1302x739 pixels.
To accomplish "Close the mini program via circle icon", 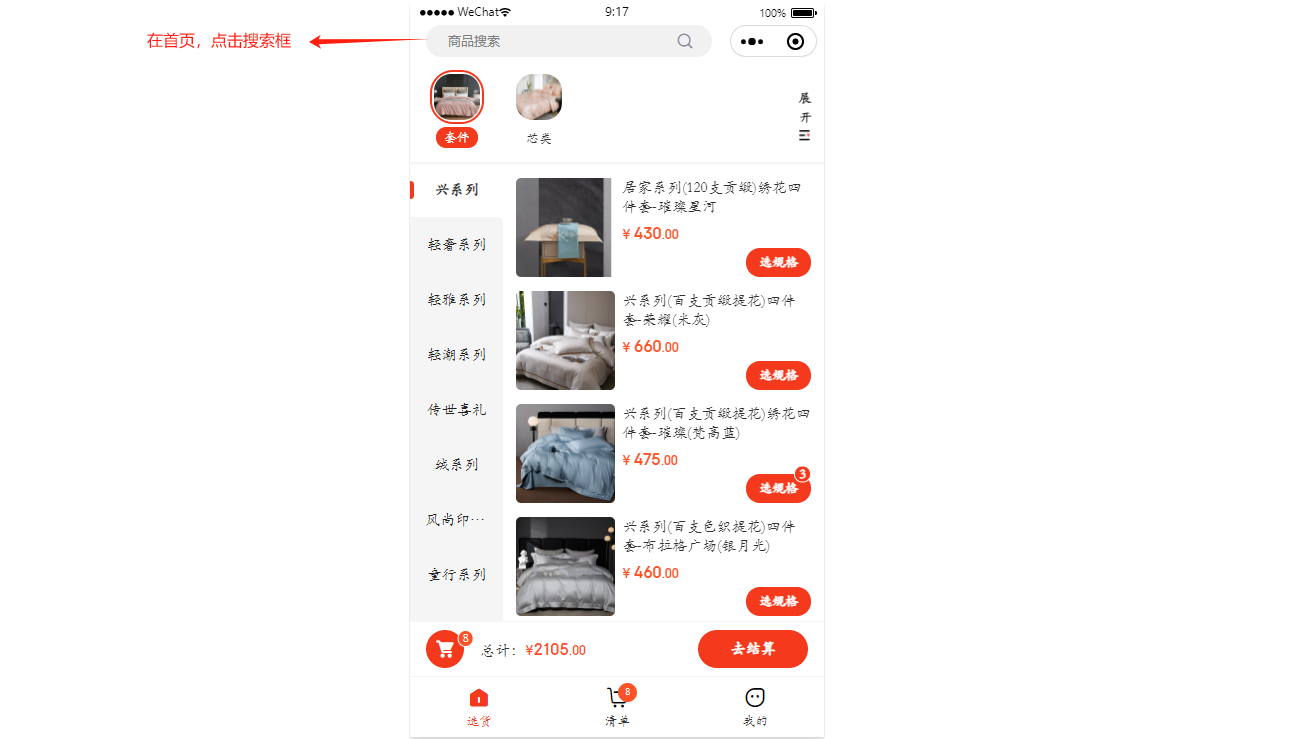I will point(795,42).
